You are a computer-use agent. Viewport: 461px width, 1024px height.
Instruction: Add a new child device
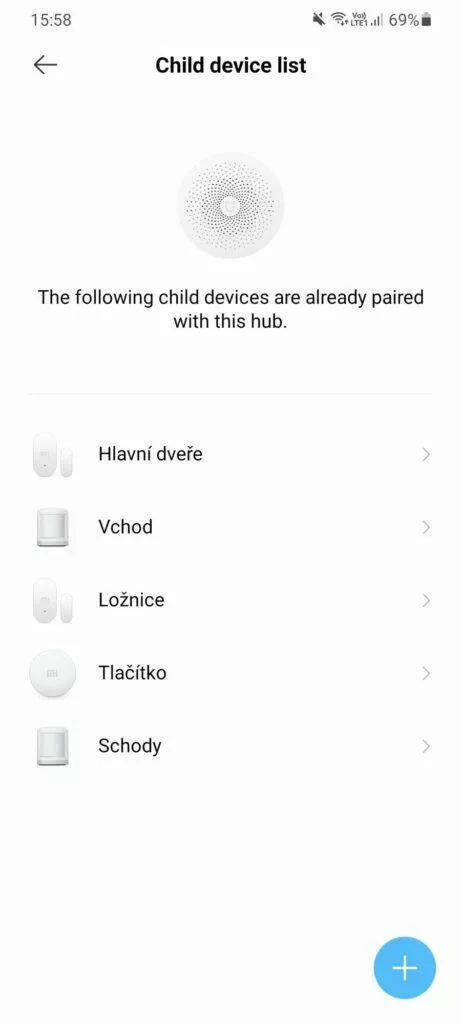(404, 968)
